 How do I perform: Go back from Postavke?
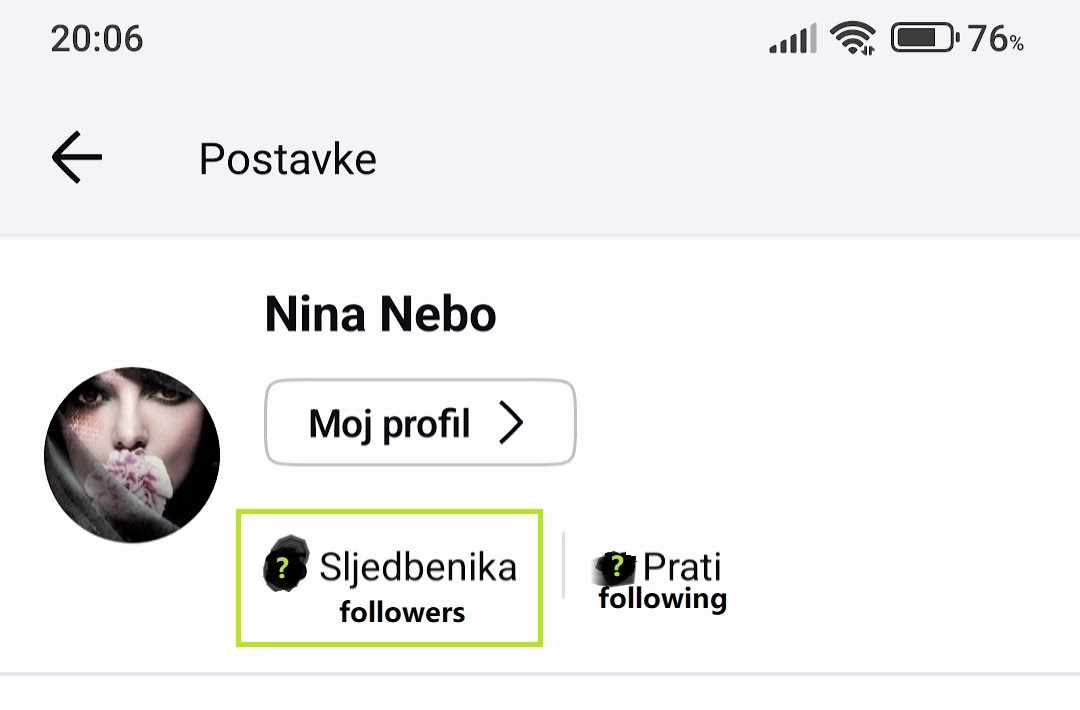tap(77, 159)
